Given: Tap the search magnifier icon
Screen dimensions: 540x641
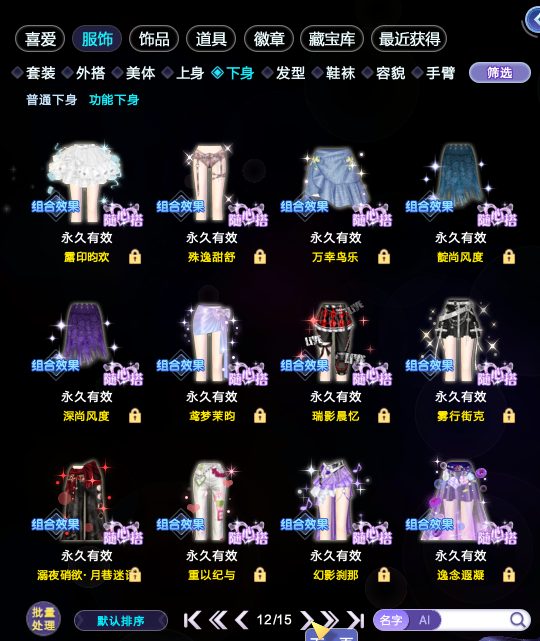Looking at the screenshot, I should pos(518,620).
